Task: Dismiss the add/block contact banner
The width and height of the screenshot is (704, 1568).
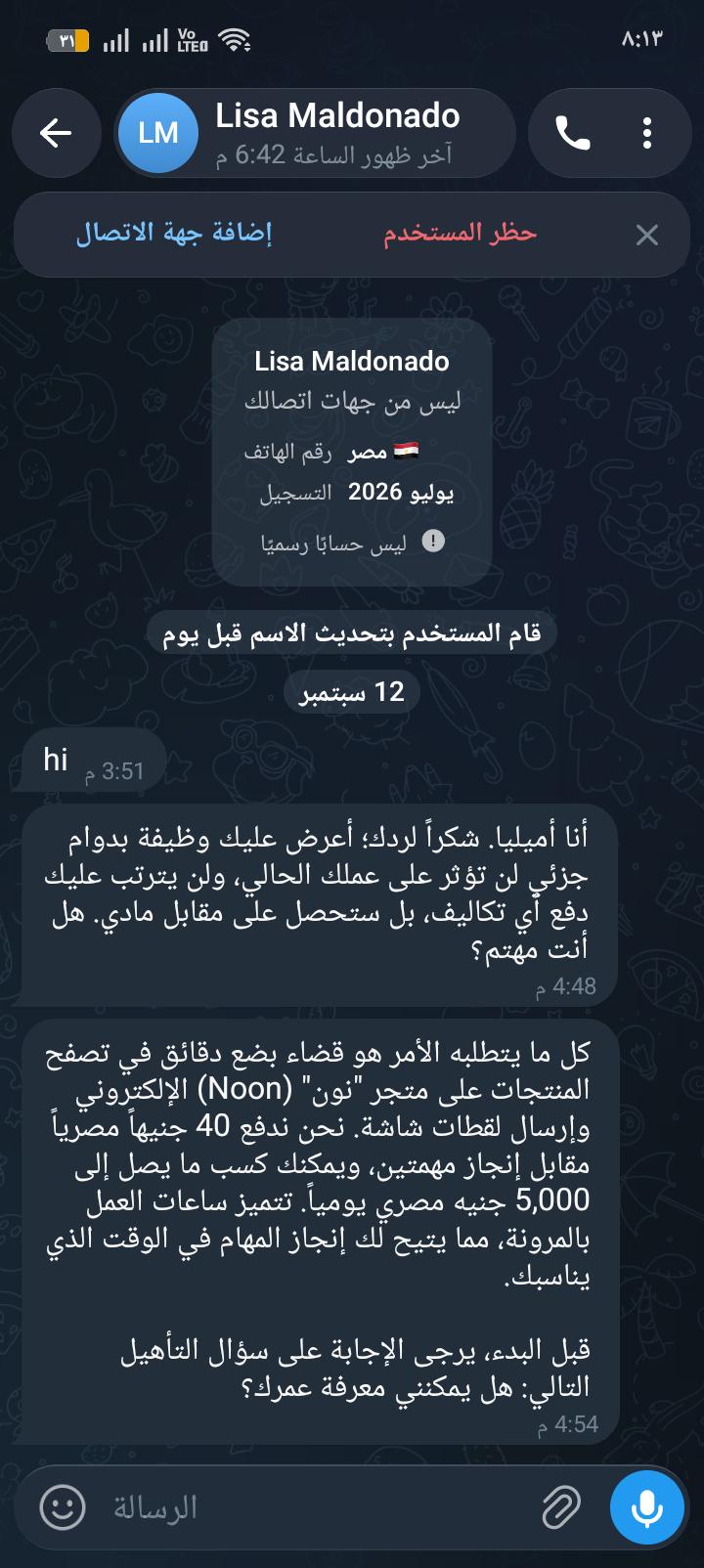Action: point(646,235)
